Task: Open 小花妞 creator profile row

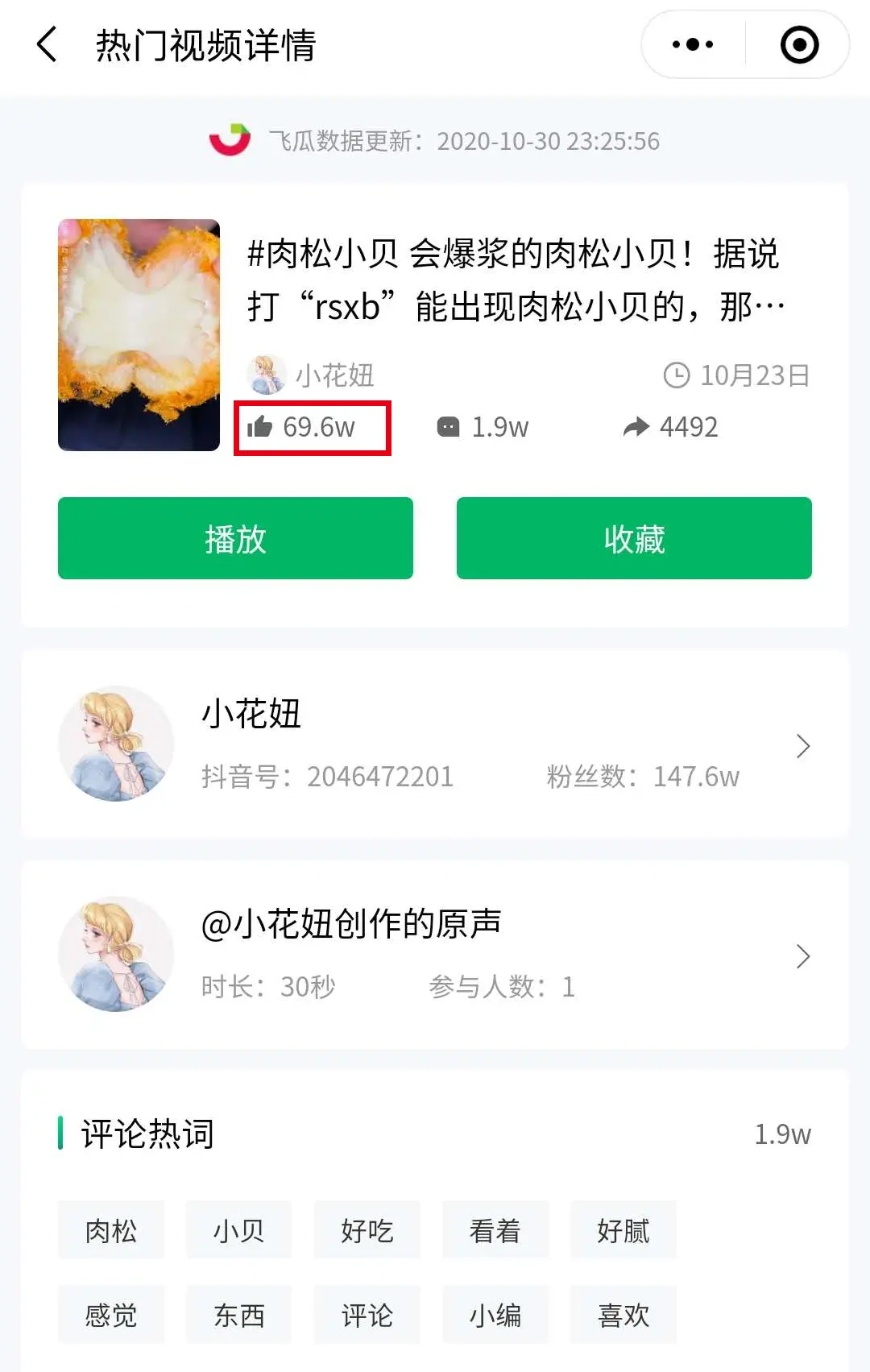Action: pos(435,744)
